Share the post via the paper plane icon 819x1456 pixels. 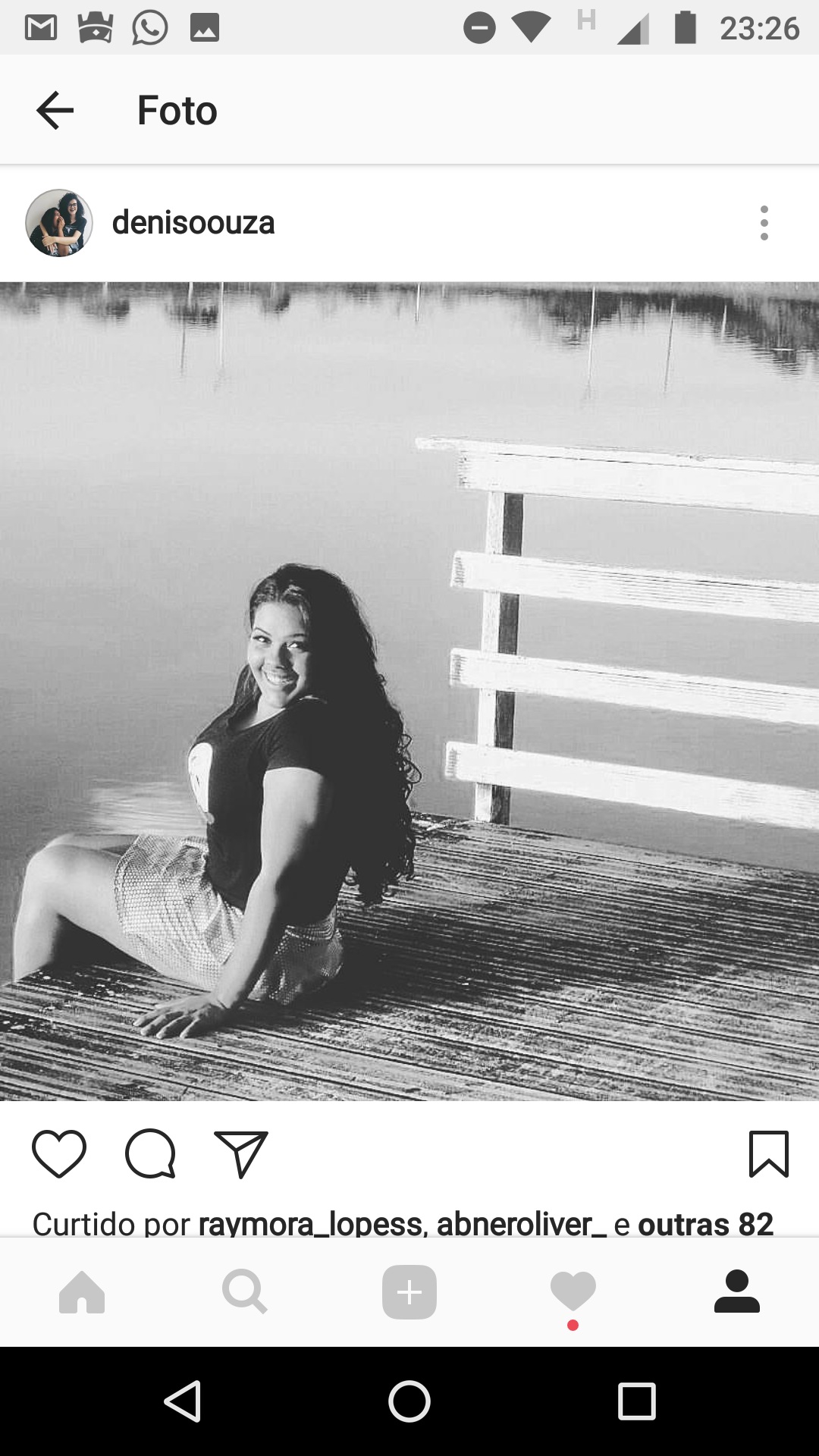tap(241, 1154)
